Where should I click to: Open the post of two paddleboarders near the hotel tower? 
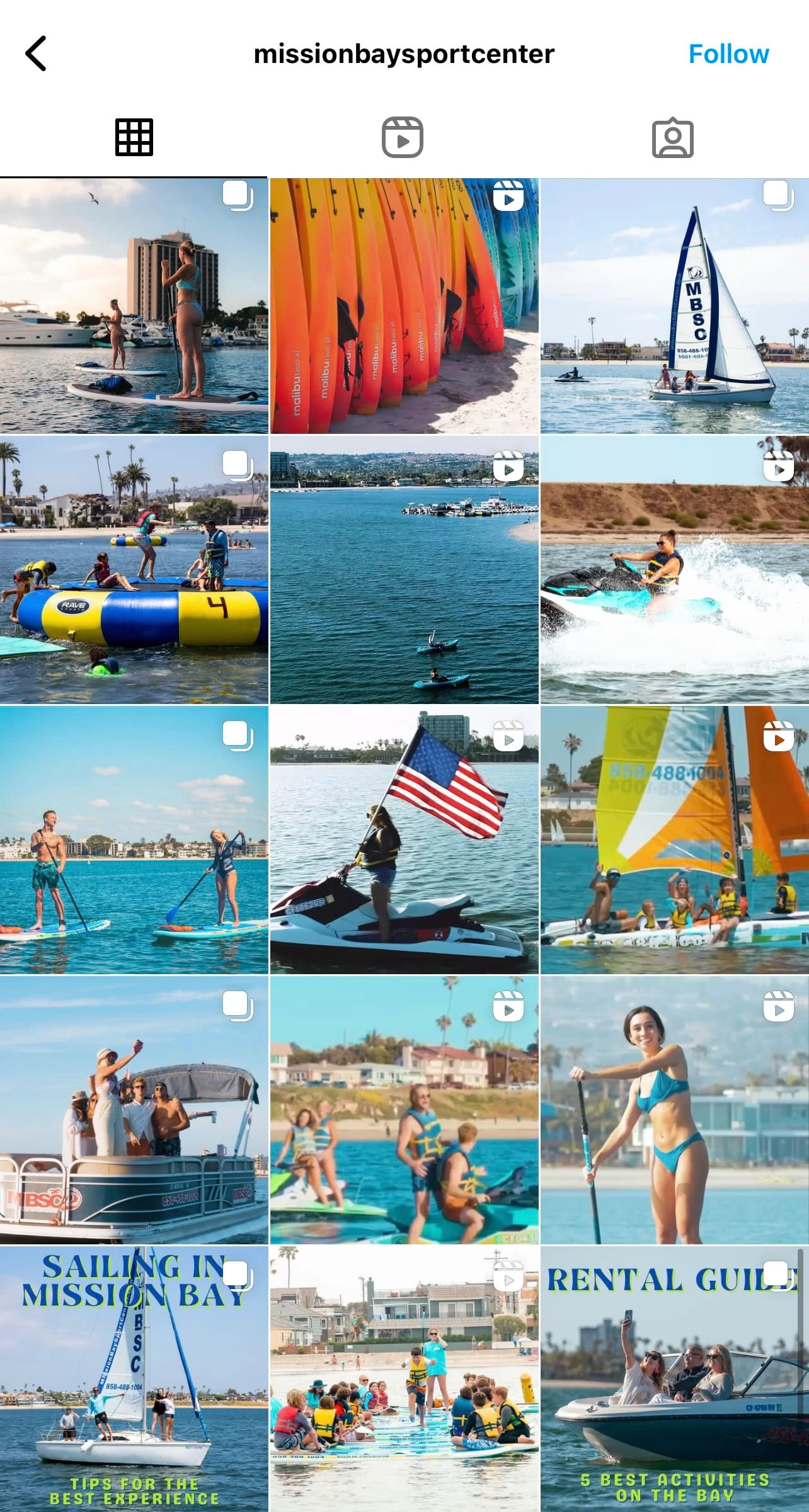point(134,306)
